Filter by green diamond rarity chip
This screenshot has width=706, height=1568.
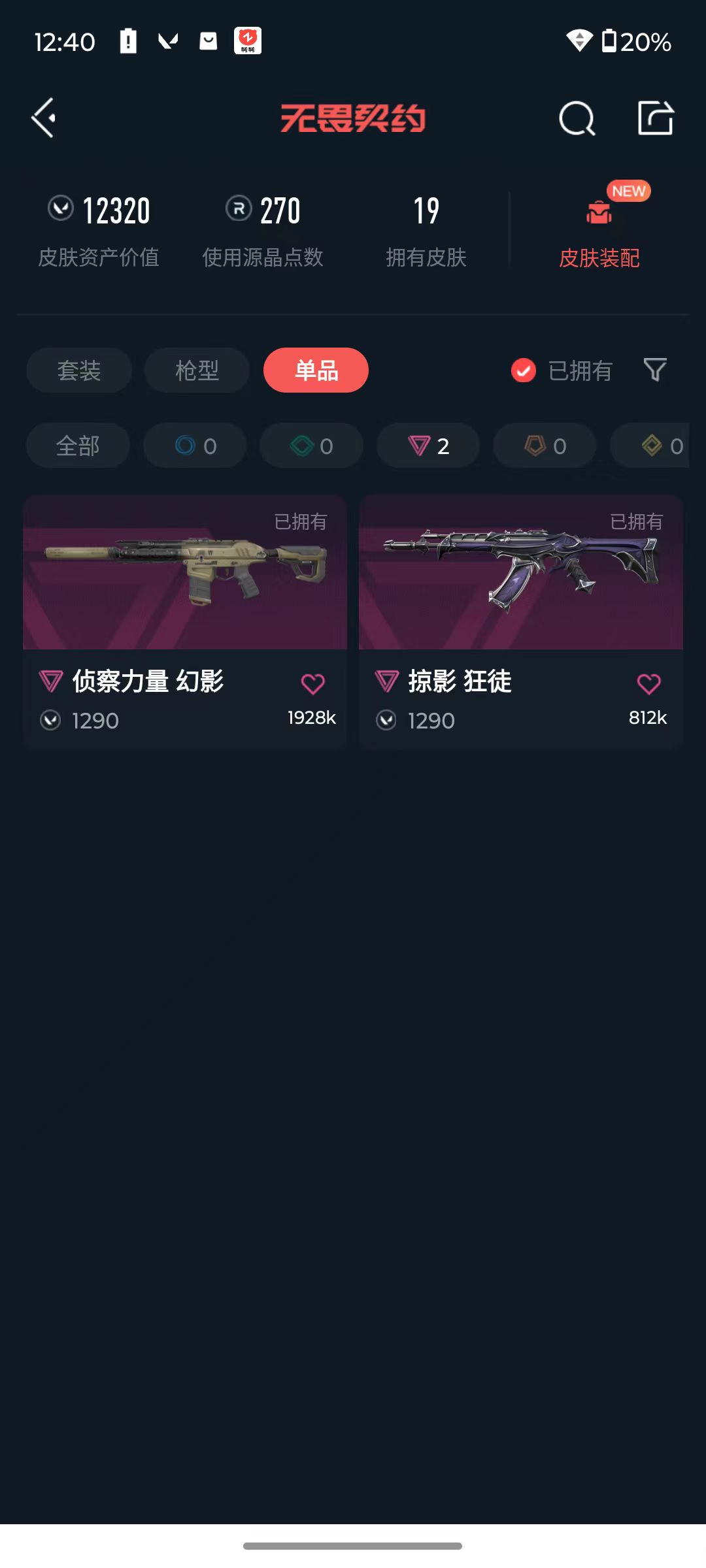tap(311, 446)
